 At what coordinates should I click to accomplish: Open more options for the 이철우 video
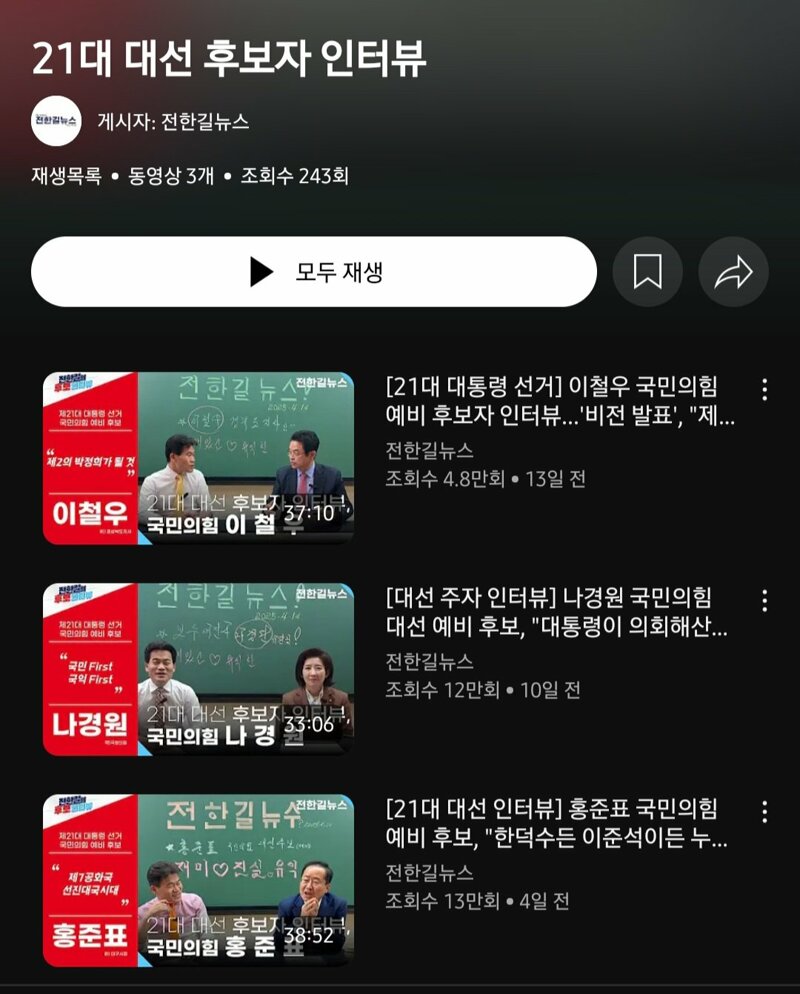click(x=764, y=389)
